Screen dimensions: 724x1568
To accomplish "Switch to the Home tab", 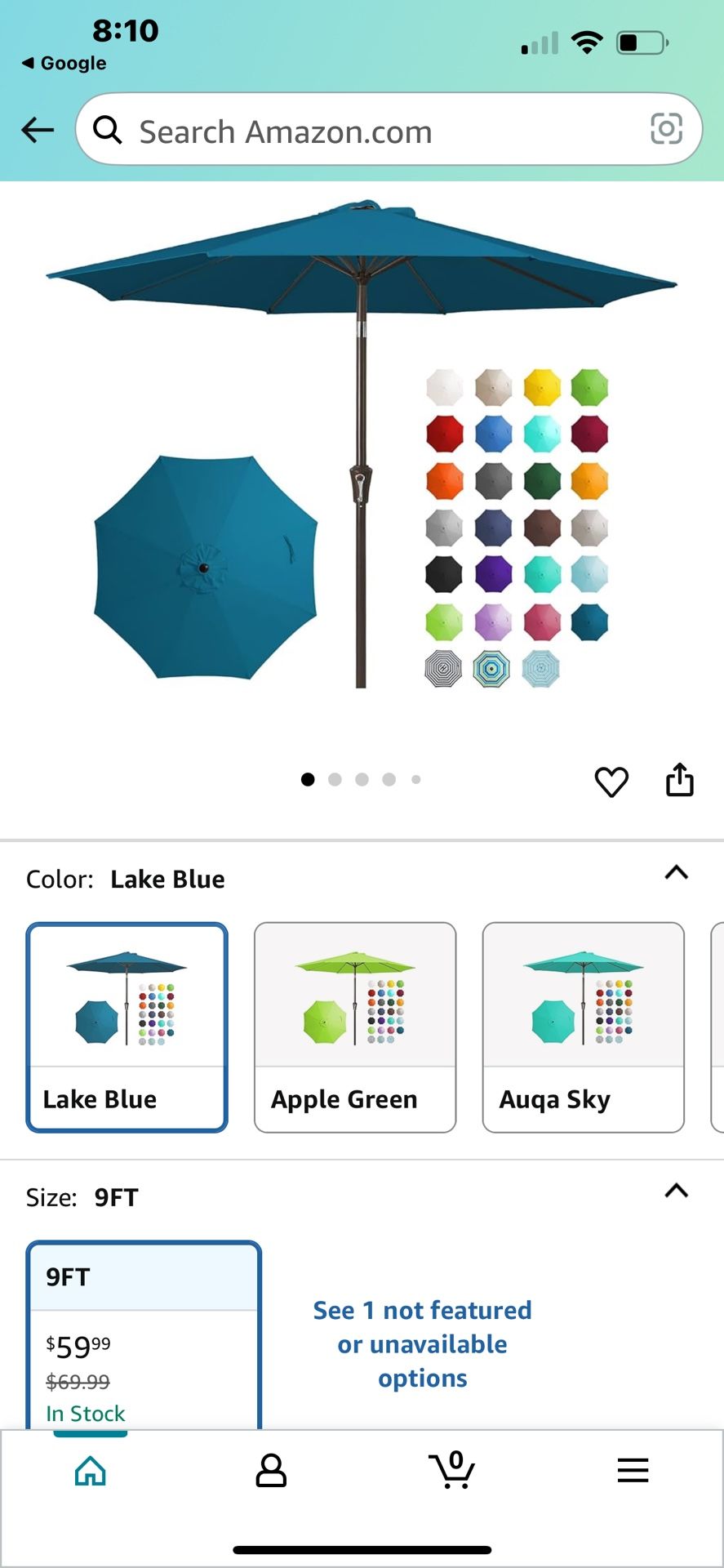I will pos(91,1471).
